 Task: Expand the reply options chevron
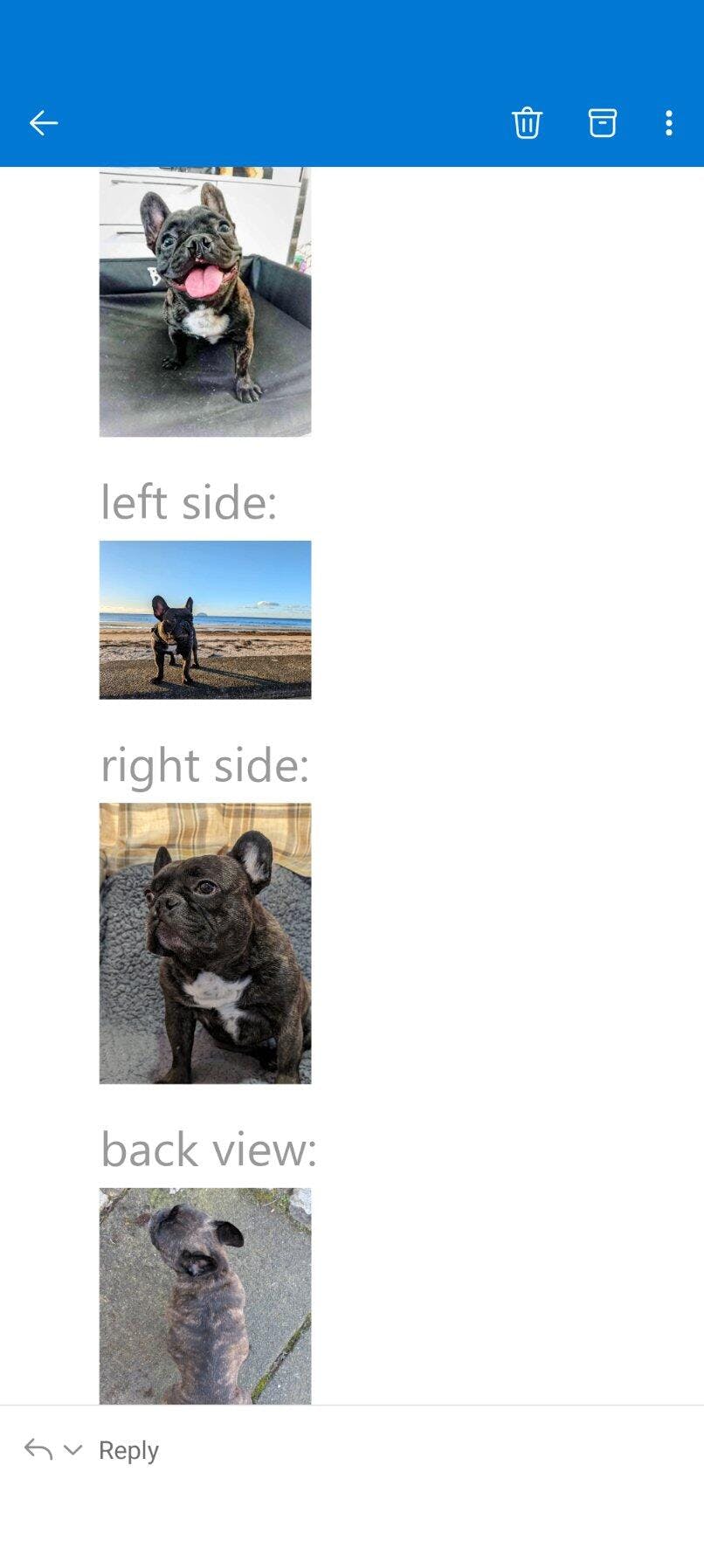click(73, 1450)
